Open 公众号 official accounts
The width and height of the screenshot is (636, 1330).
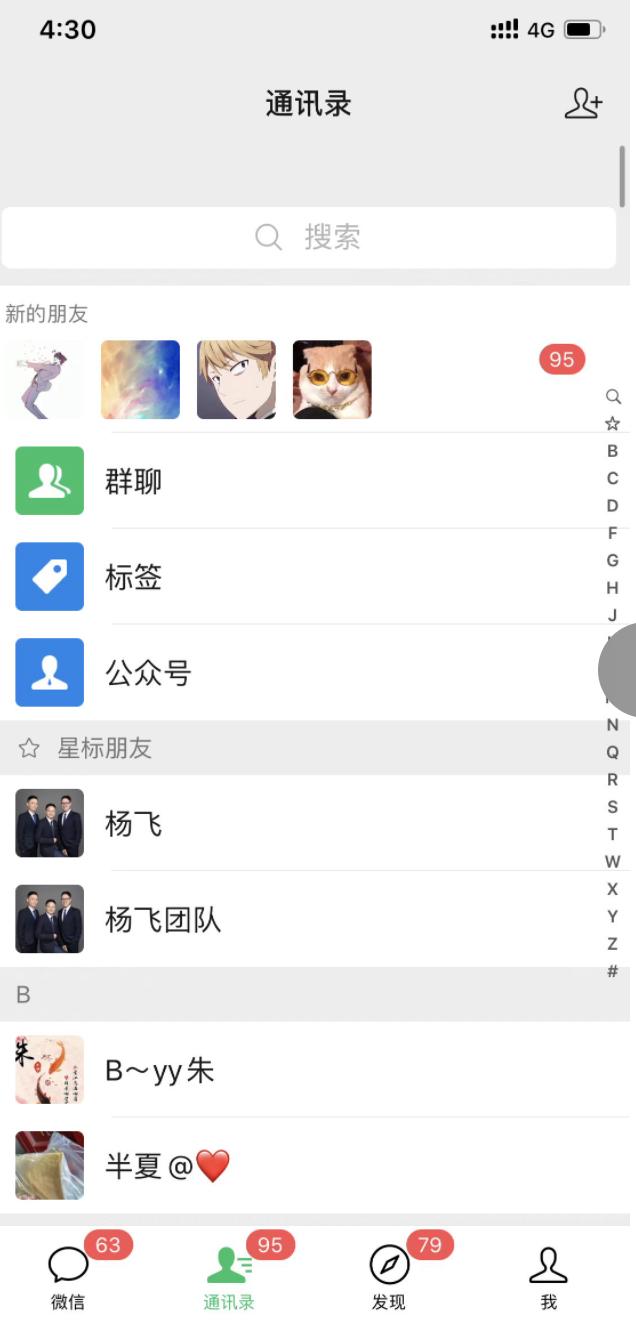tap(300, 673)
